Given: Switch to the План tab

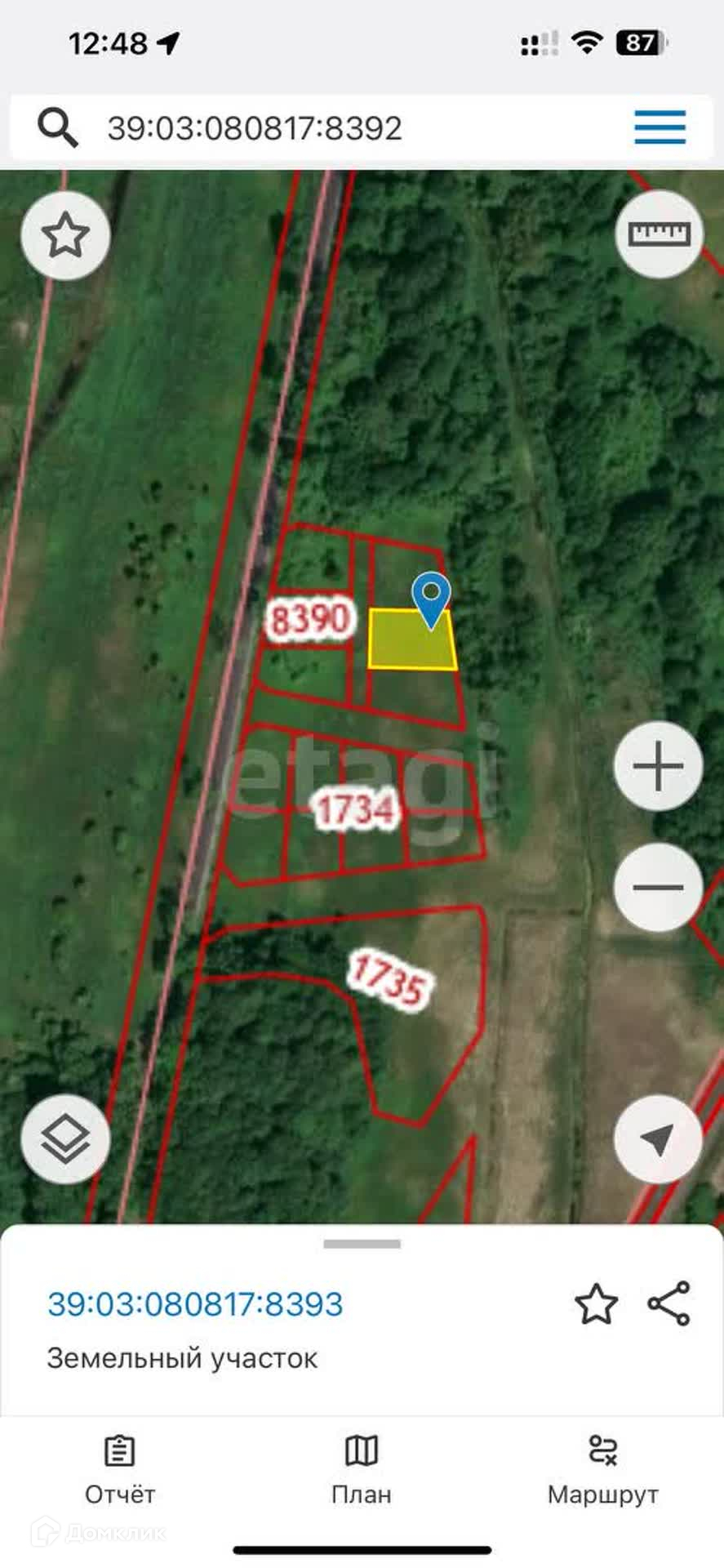Looking at the screenshot, I should (x=361, y=1472).
